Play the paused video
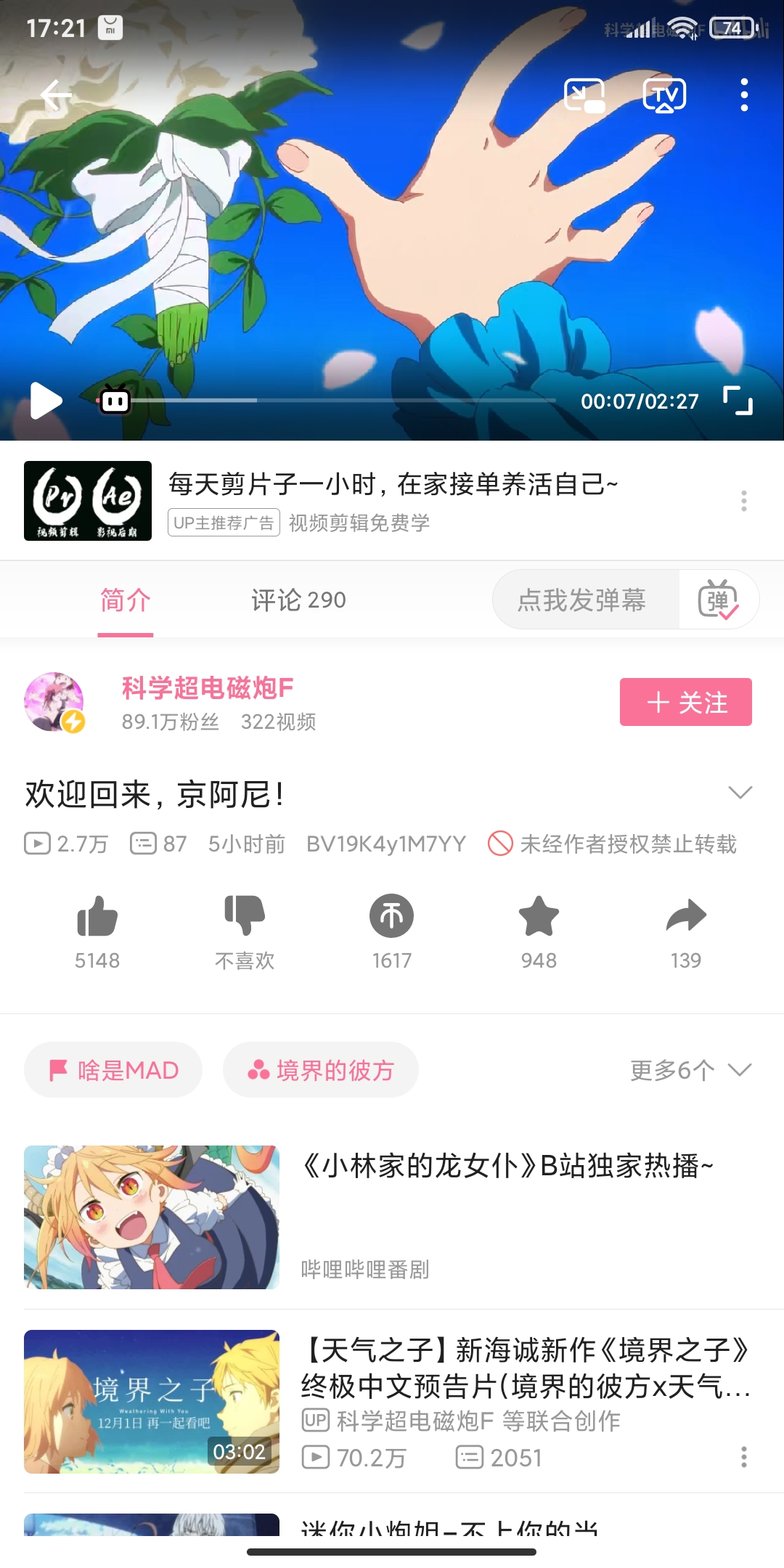Screen dimensions: 784x1568 coord(46,401)
